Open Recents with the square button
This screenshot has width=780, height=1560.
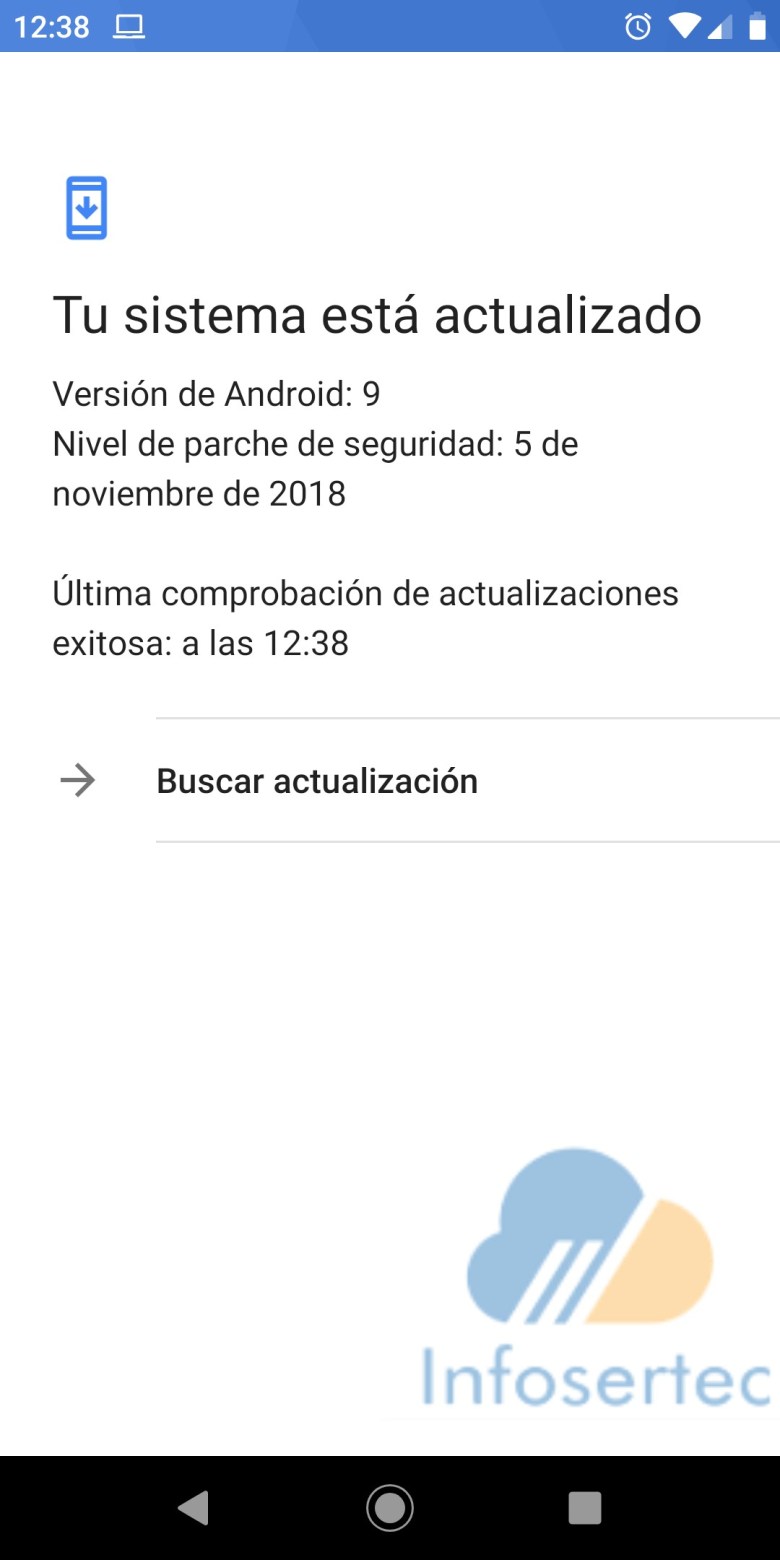(585, 1506)
